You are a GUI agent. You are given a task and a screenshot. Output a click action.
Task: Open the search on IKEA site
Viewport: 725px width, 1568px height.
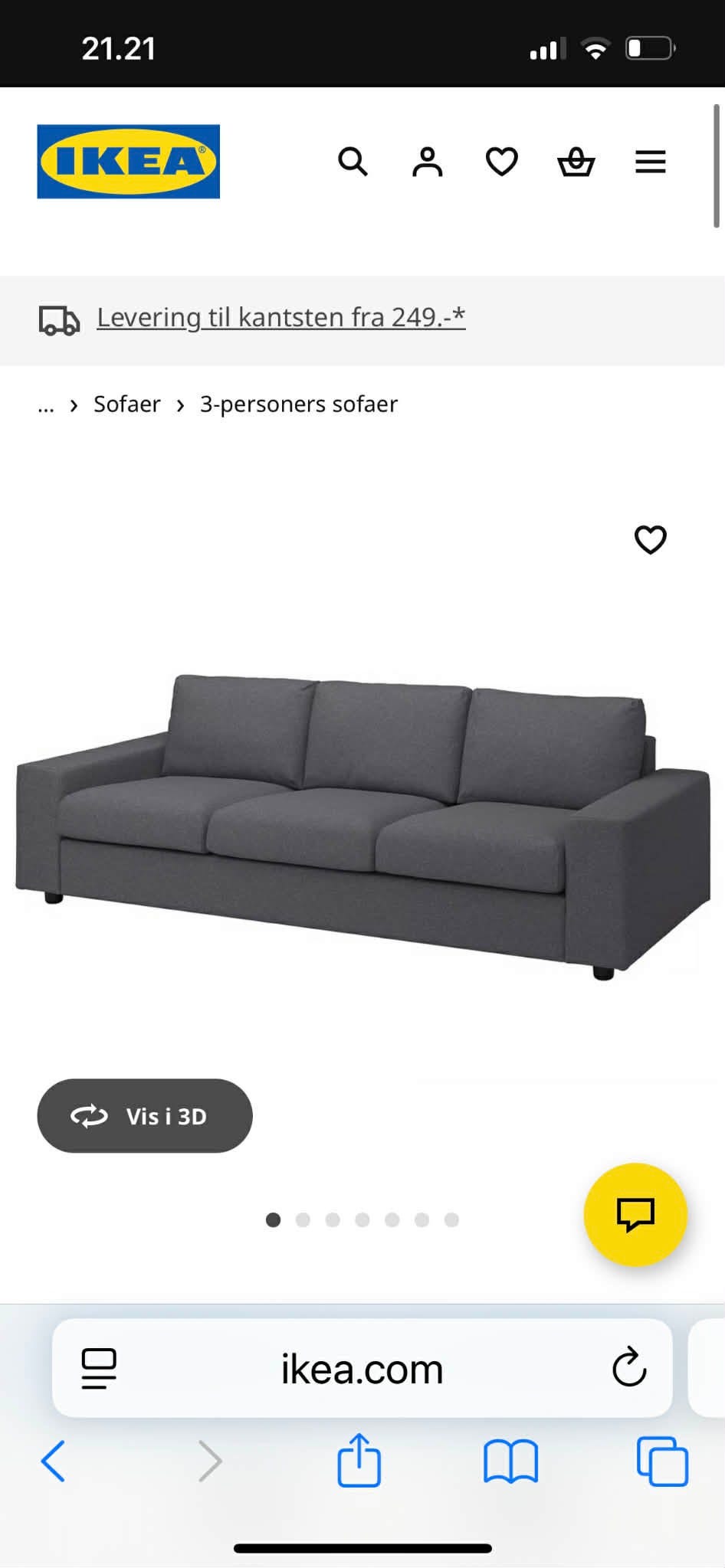353,162
